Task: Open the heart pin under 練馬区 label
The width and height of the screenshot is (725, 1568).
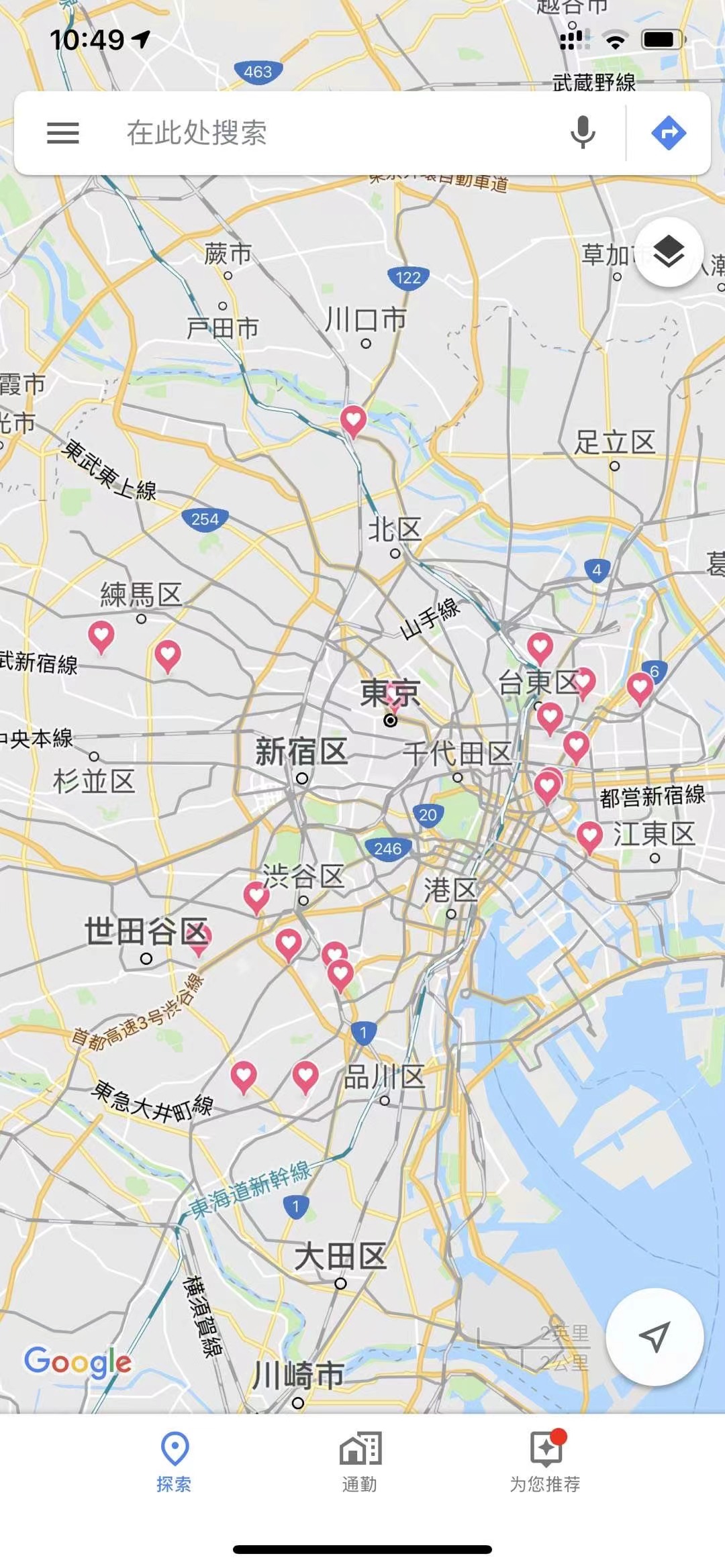Action: 167,654
